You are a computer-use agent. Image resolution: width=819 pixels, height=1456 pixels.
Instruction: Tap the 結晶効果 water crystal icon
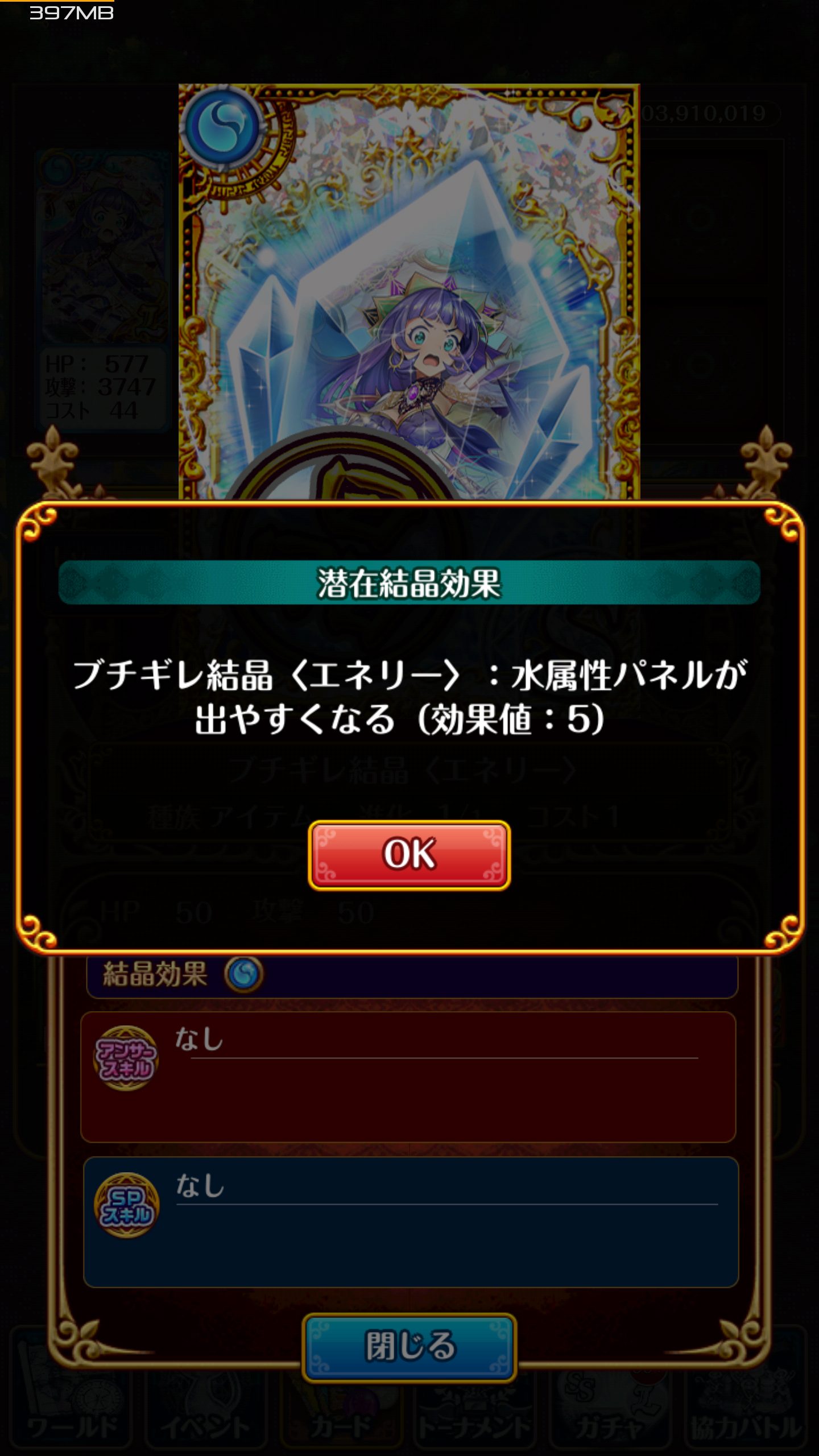[243, 974]
